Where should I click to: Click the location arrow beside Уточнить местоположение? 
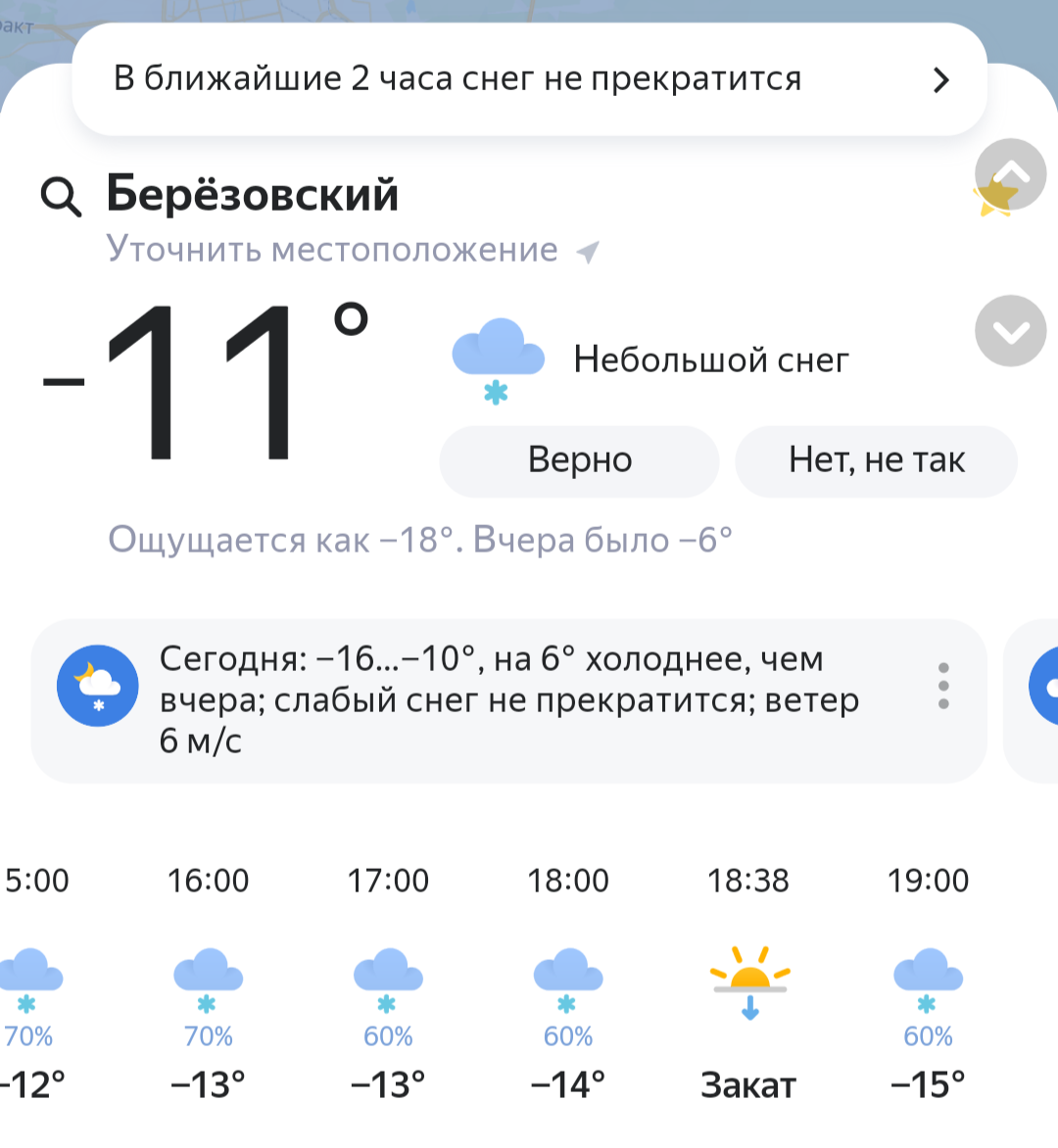coord(588,250)
